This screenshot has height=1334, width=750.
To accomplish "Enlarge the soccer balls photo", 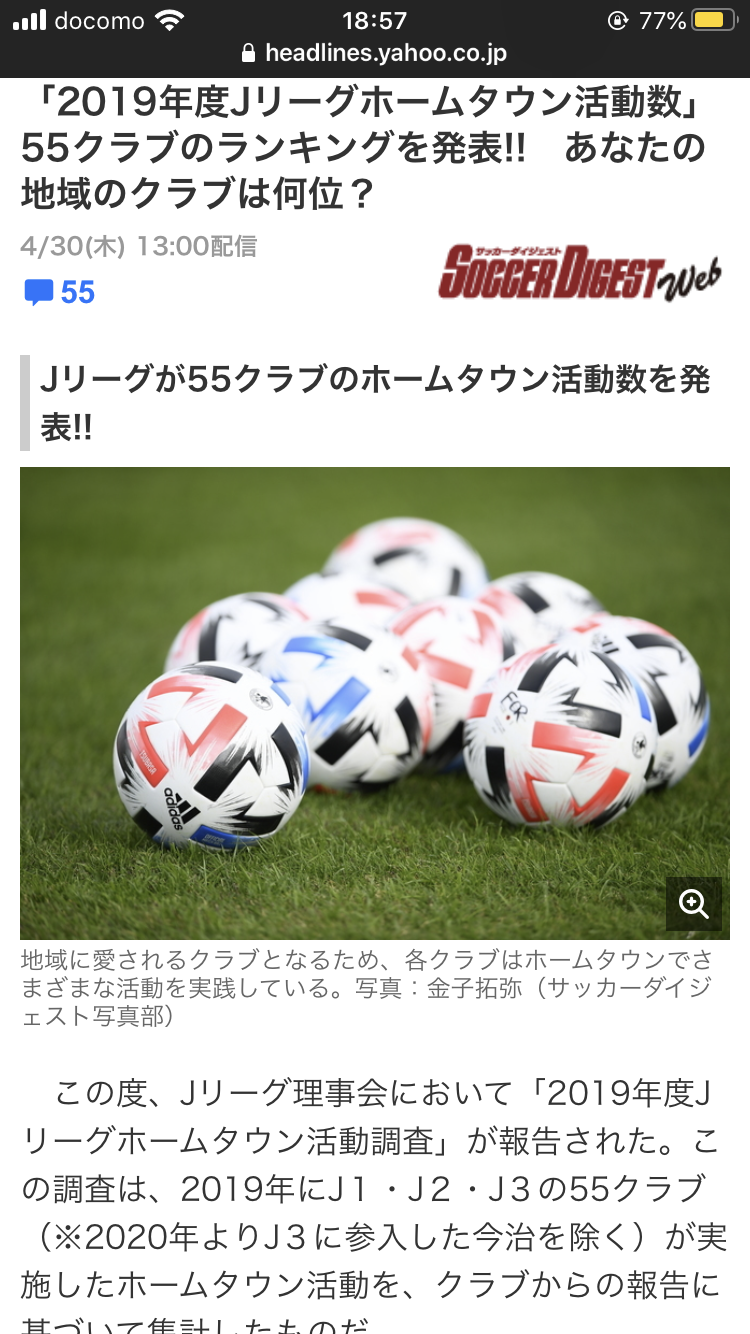I will (694, 904).
